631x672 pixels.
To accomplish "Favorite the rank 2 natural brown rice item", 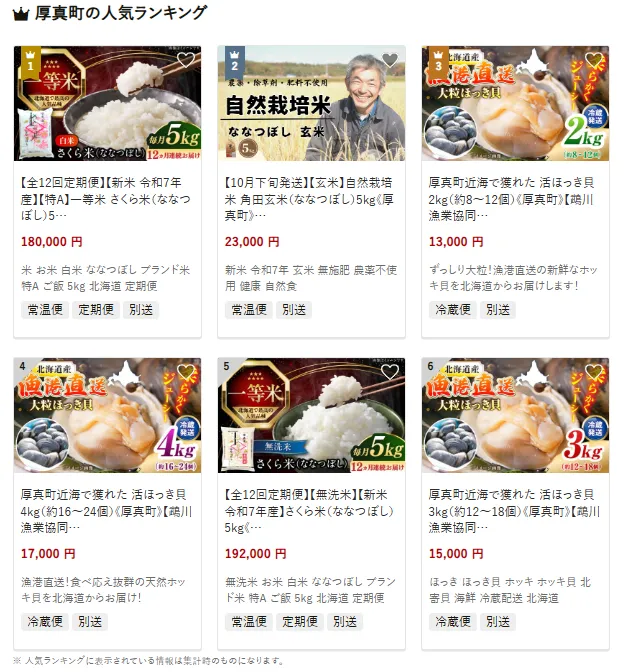I will point(390,60).
